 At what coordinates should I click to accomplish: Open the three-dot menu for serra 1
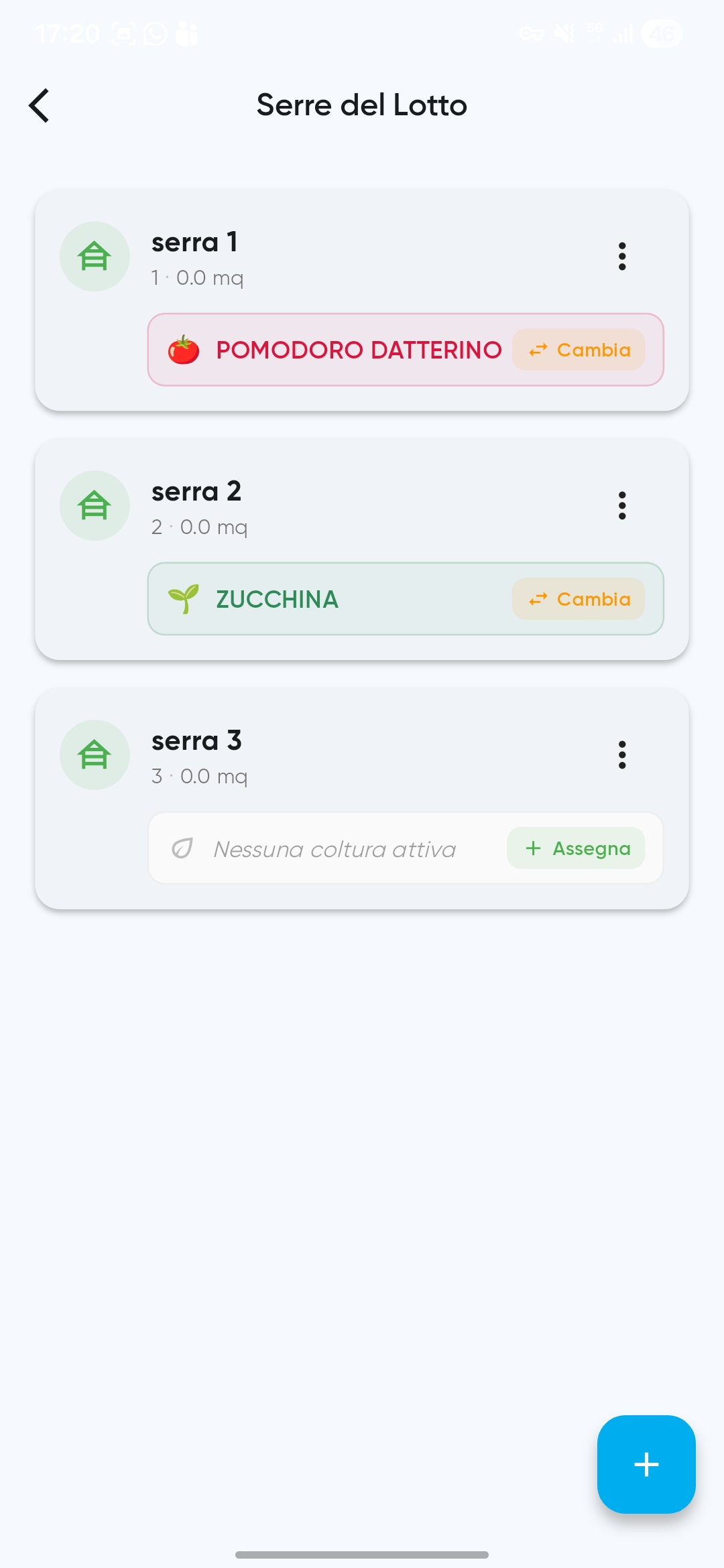pos(622,256)
